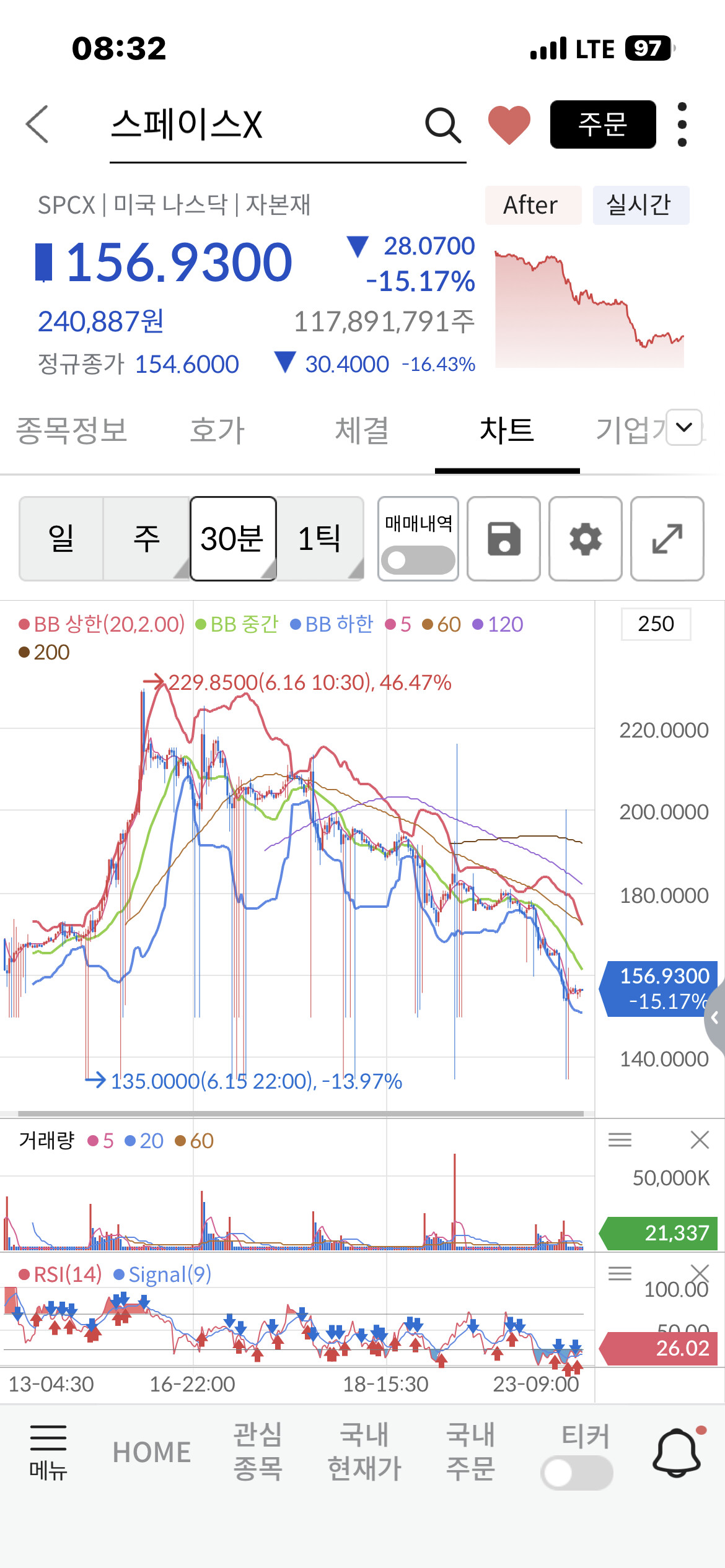Open the 주문 order button

coord(603,124)
